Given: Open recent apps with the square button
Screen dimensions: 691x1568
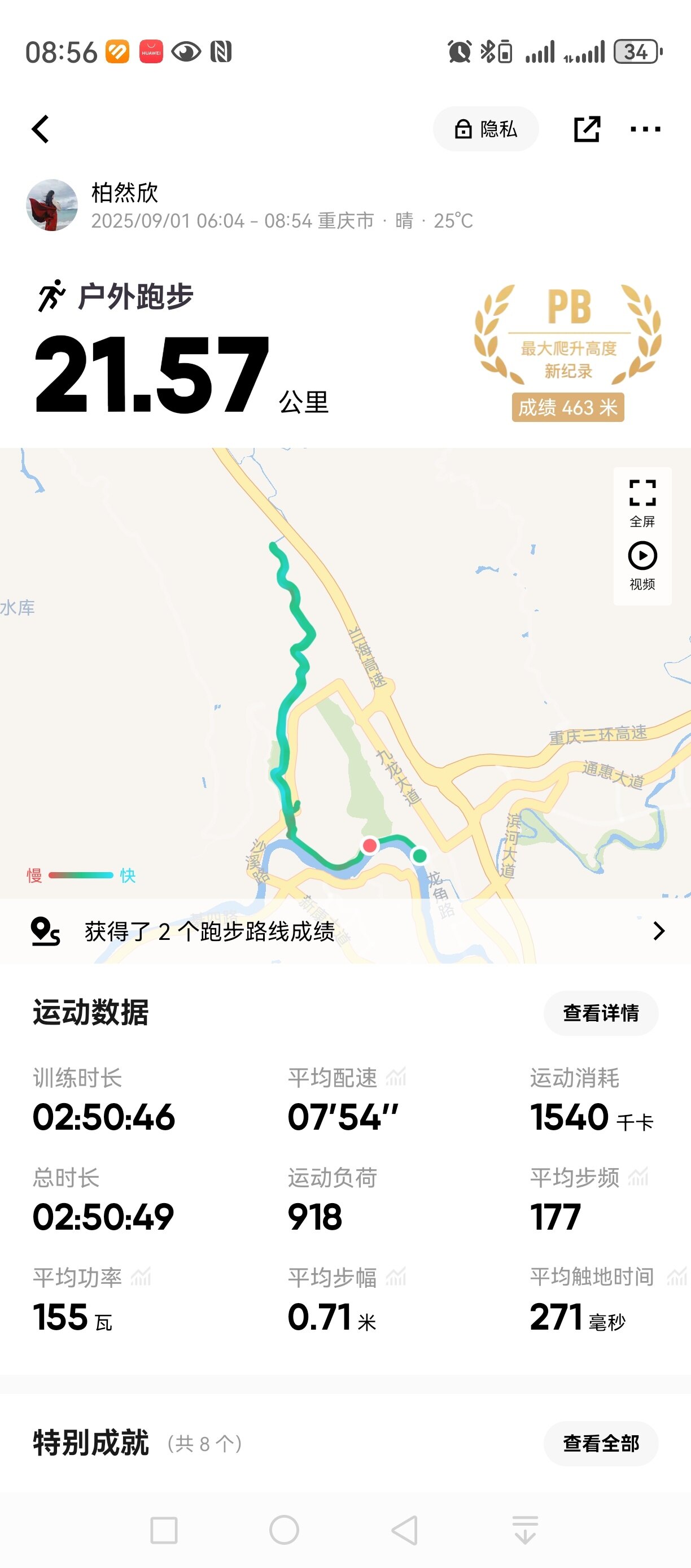Looking at the screenshot, I should (164, 1530).
